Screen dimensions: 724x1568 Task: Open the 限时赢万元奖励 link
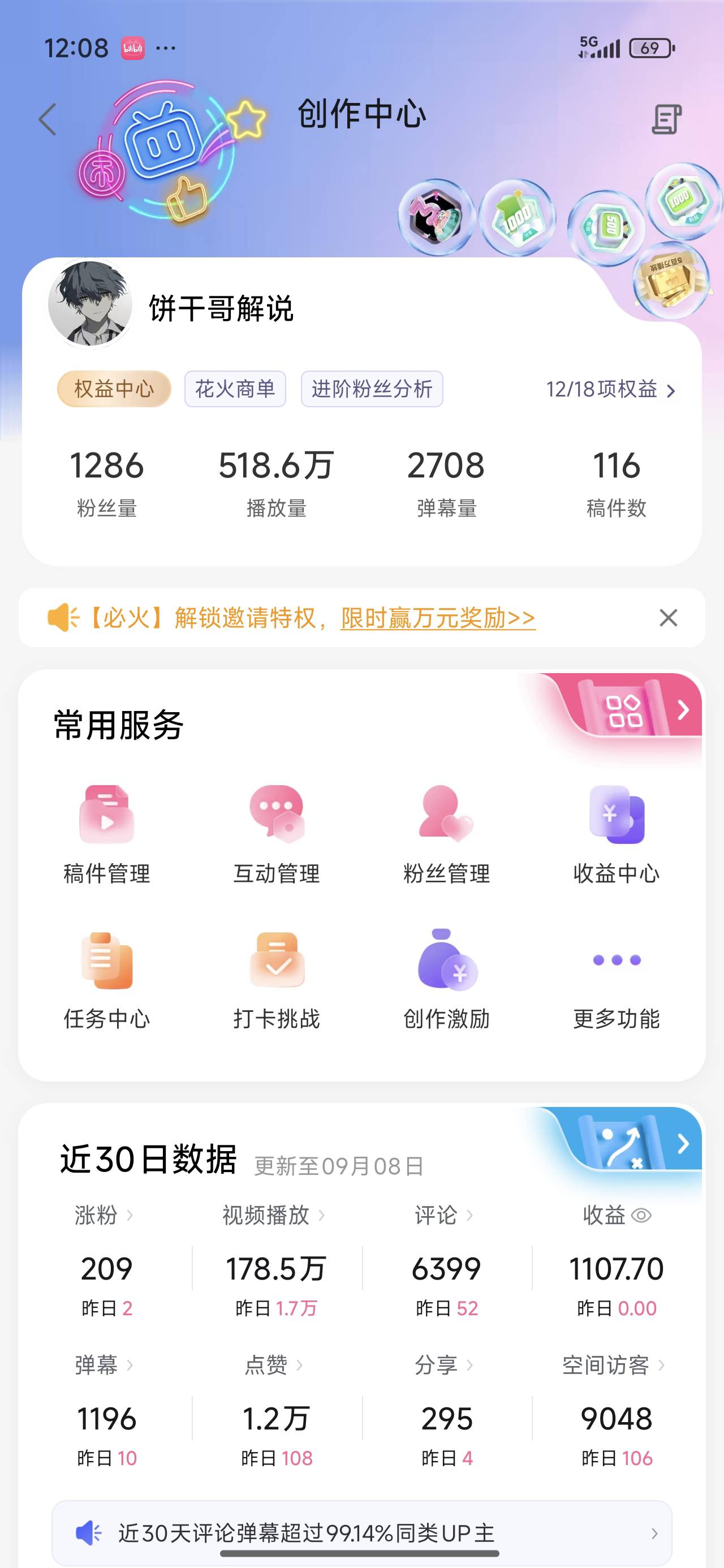click(437, 618)
